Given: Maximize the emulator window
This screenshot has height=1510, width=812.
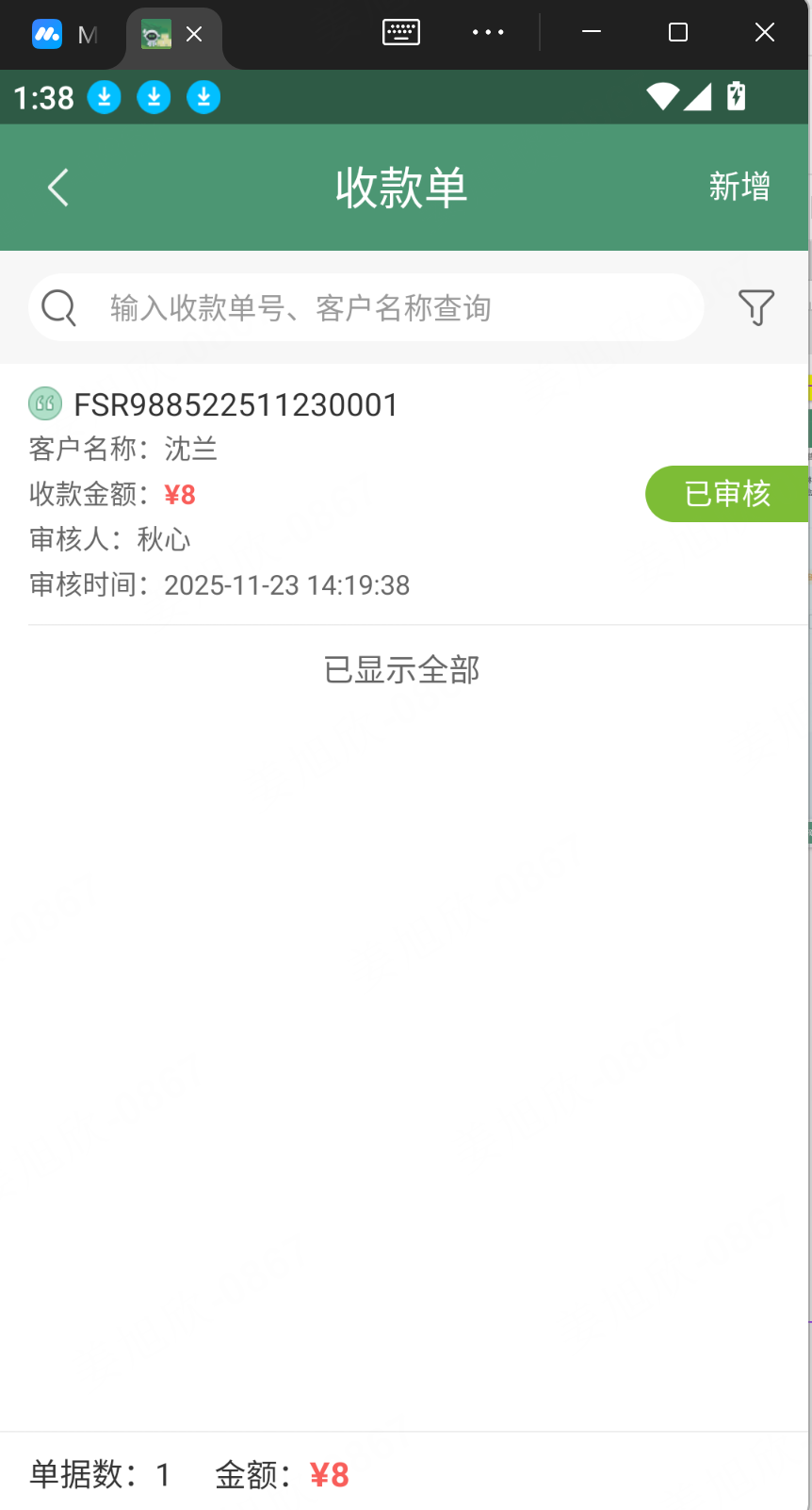Looking at the screenshot, I should 677,33.
